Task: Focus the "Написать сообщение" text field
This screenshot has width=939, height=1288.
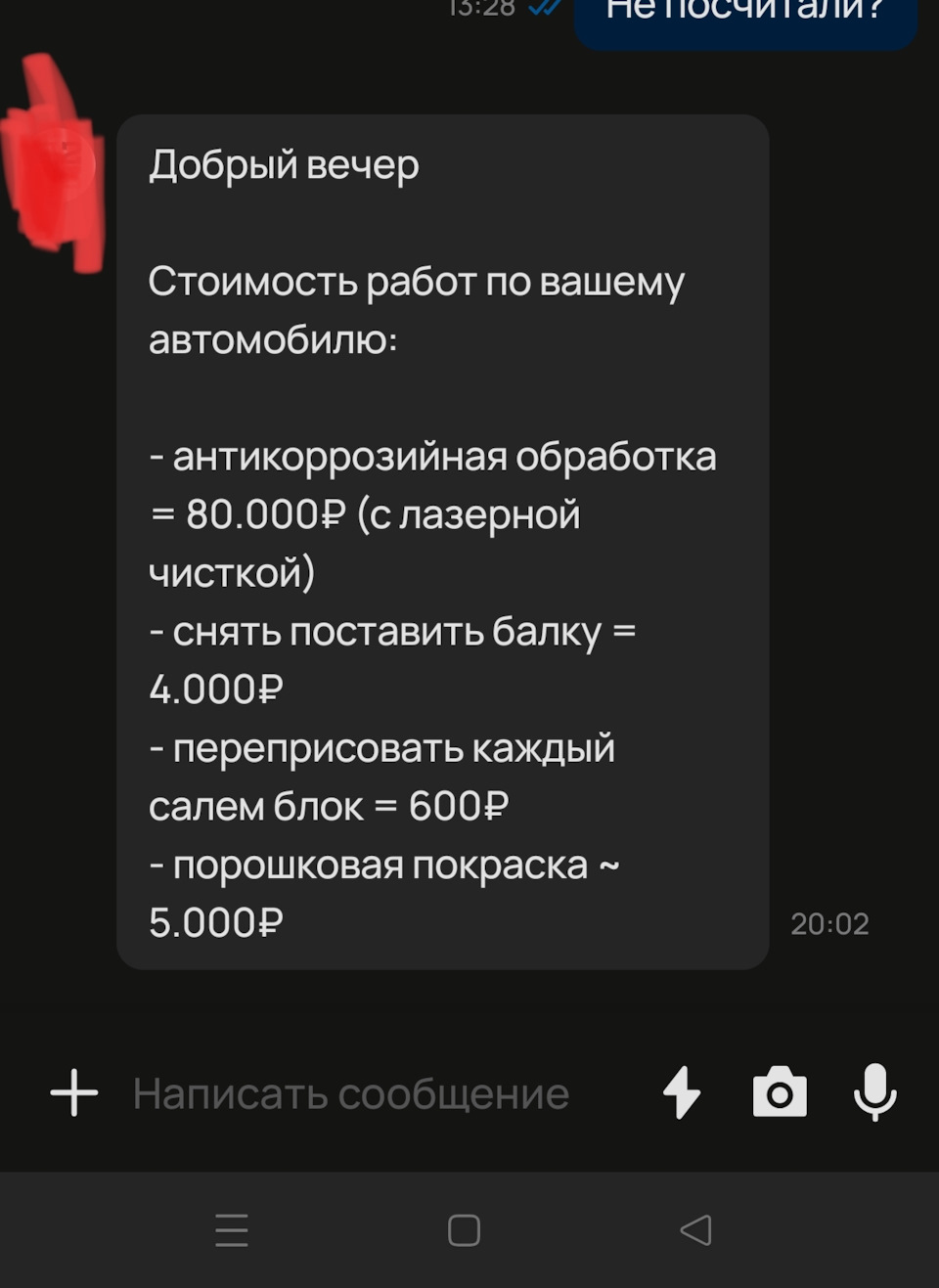Action: point(350,1093)
